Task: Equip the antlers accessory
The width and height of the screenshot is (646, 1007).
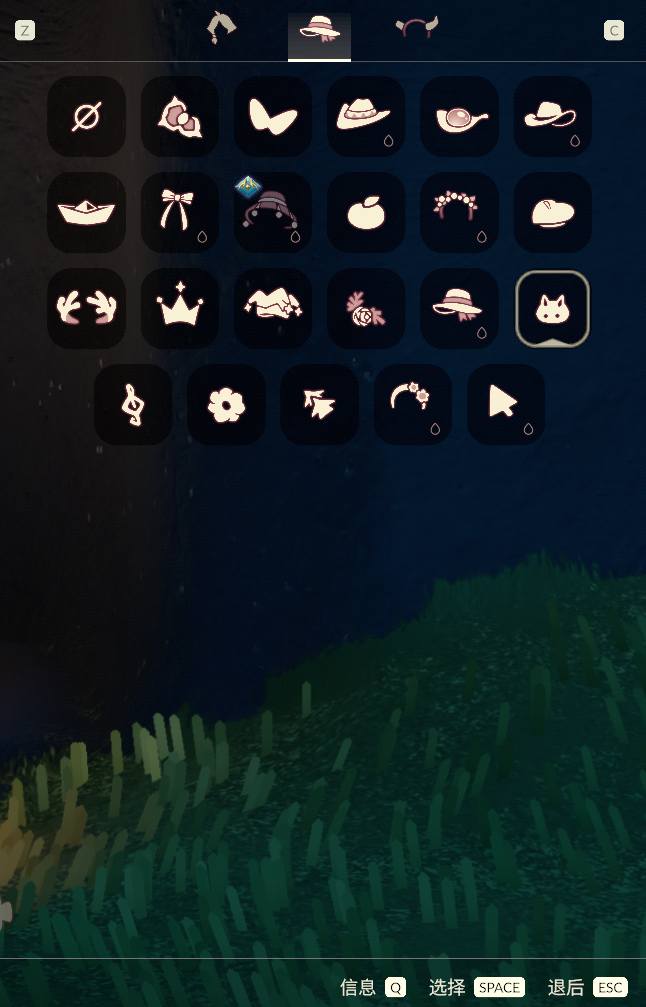Action: 86,308
